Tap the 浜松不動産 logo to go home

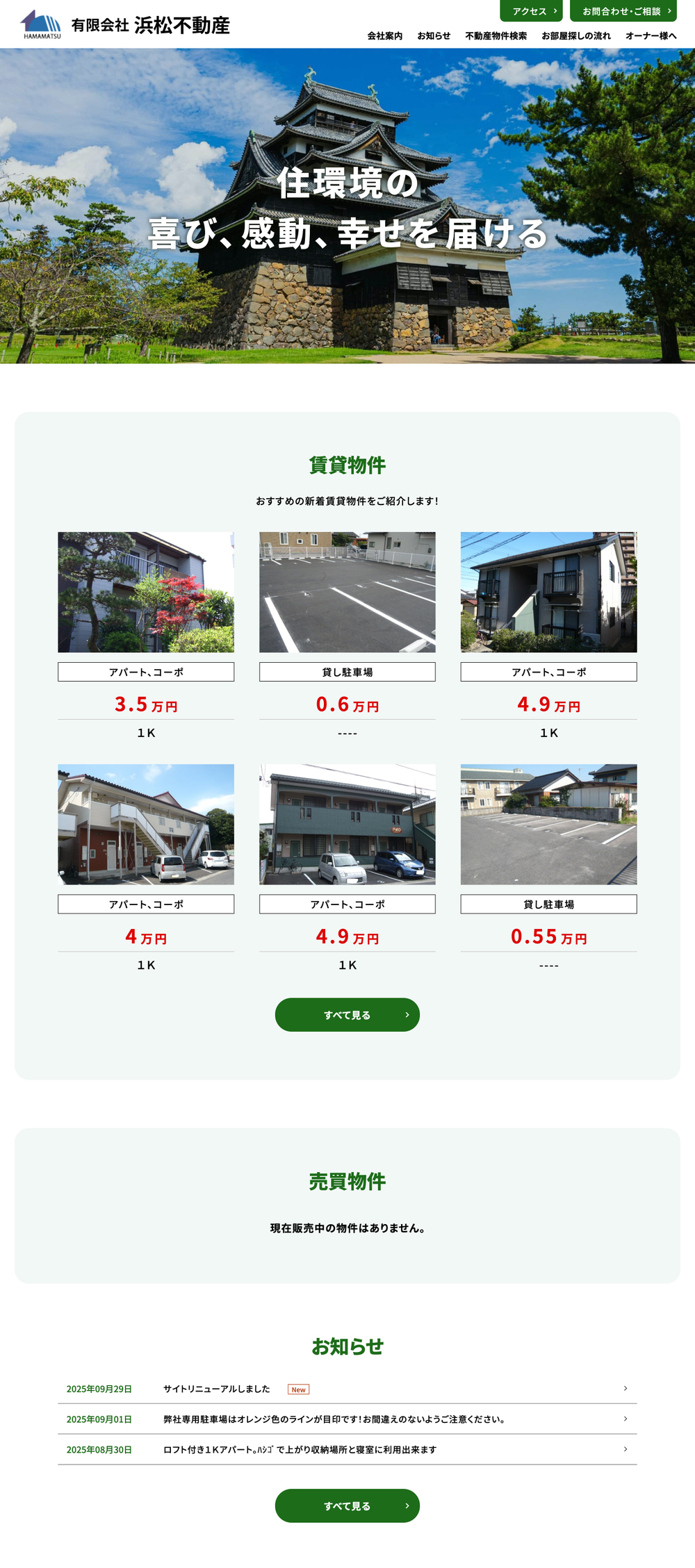pos(125,25)
